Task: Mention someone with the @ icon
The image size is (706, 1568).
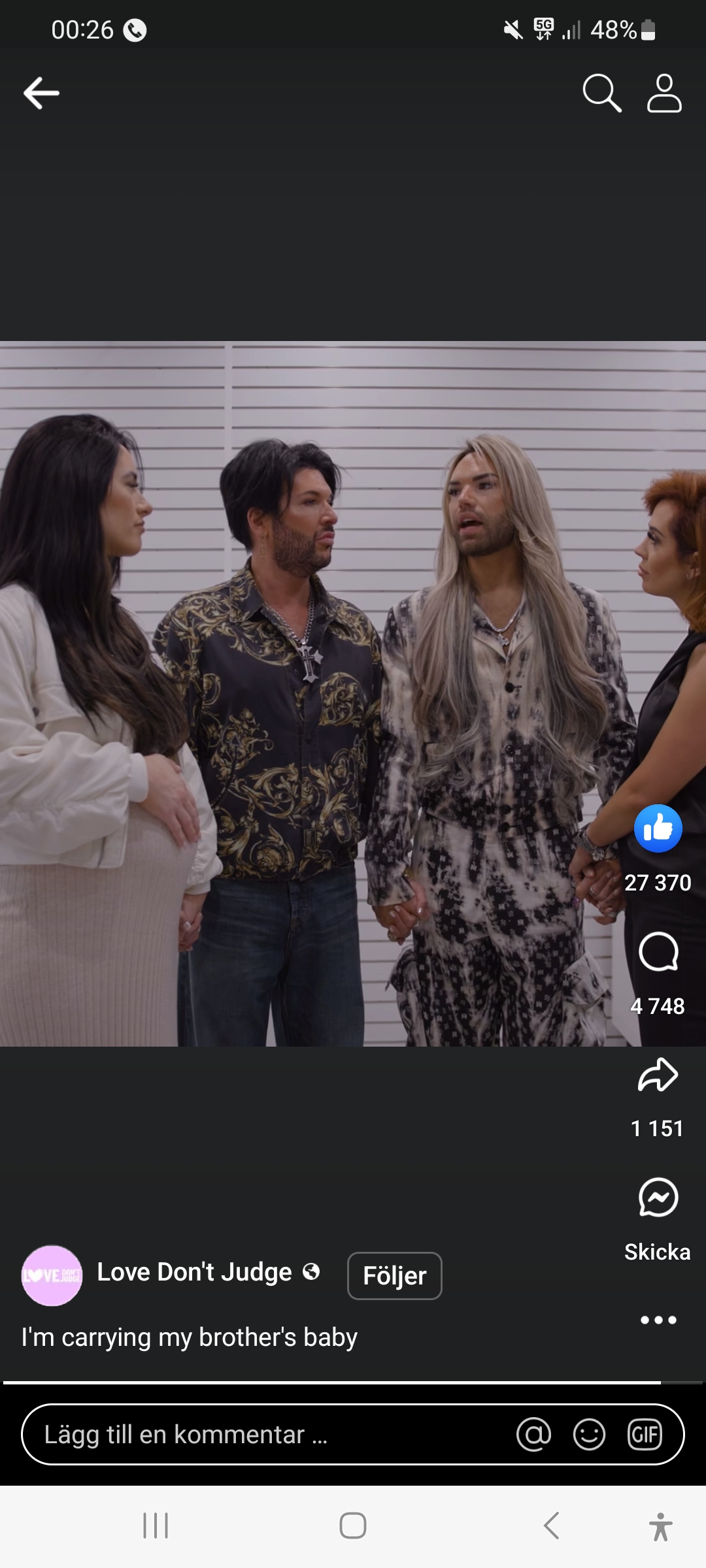Action: [533, 1435]
